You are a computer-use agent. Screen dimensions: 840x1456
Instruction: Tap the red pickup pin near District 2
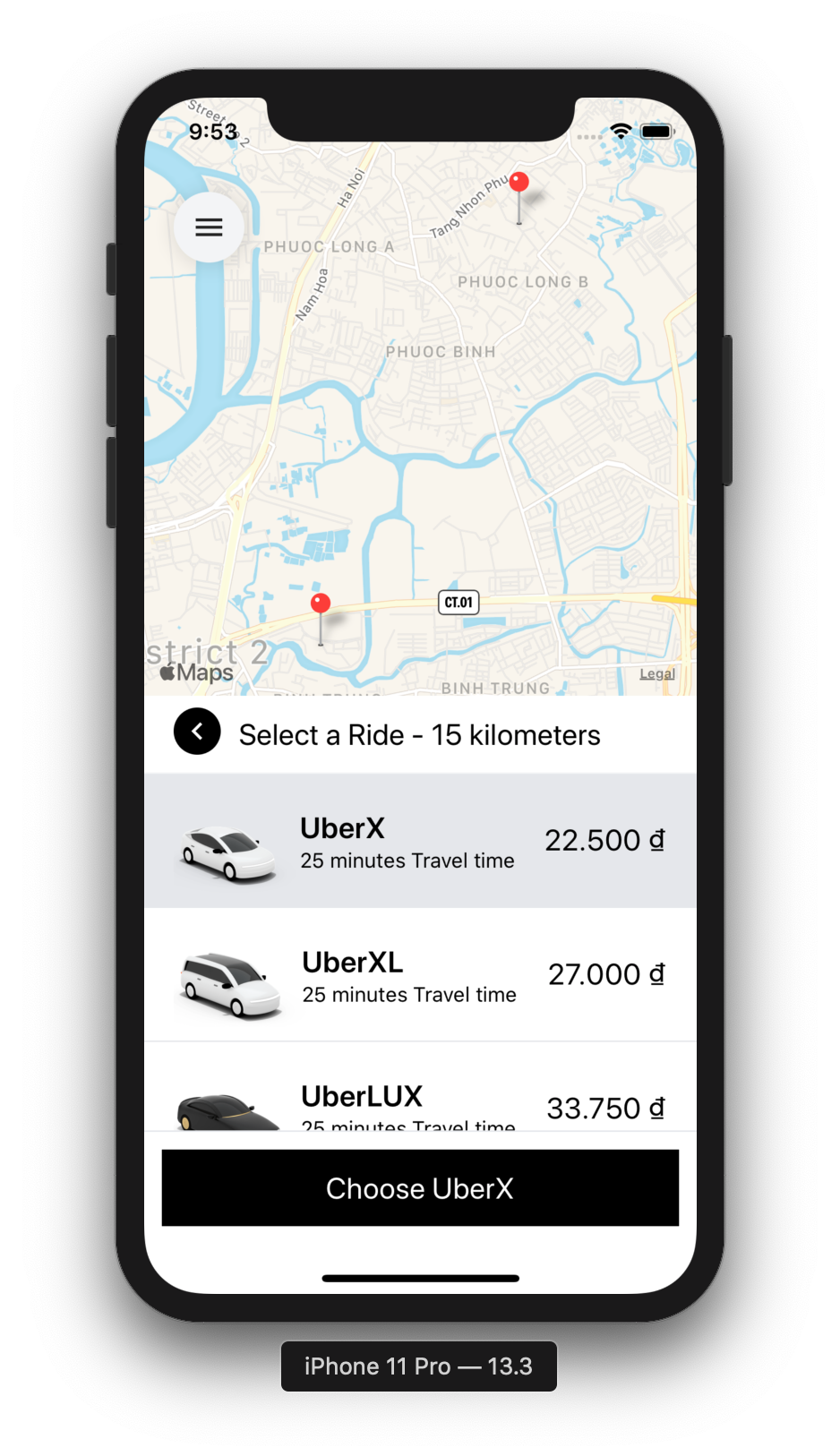point(320,603)
